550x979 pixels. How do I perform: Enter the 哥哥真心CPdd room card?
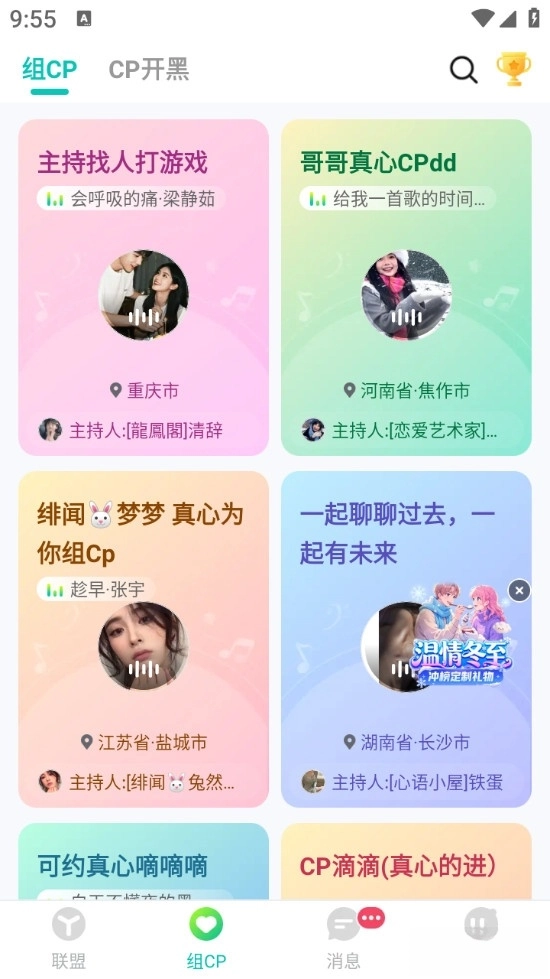(406, 287)
